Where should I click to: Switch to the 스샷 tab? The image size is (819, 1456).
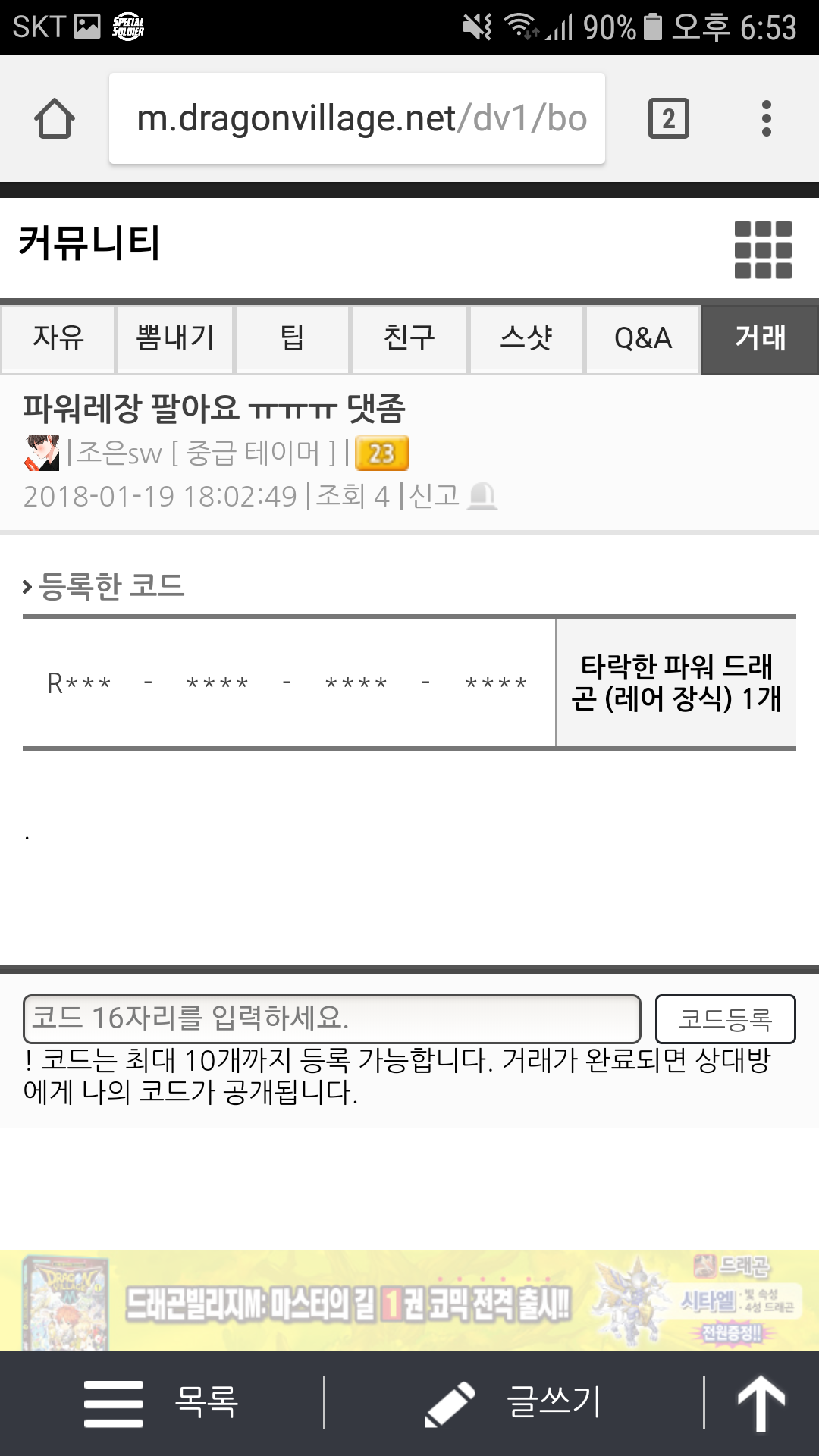526,338
